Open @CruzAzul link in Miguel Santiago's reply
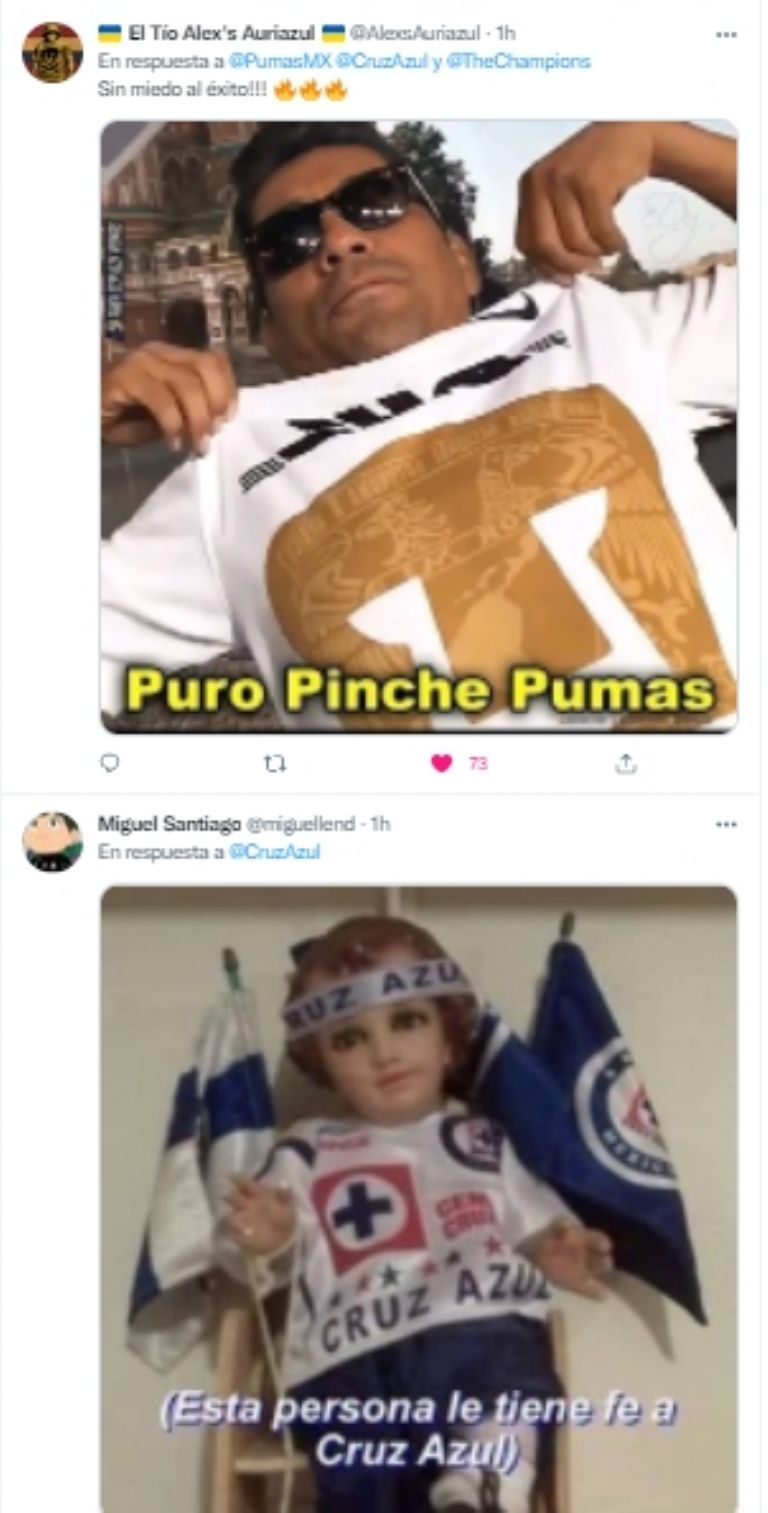The height and width of the screenshot is (1513, 768). 273,852
